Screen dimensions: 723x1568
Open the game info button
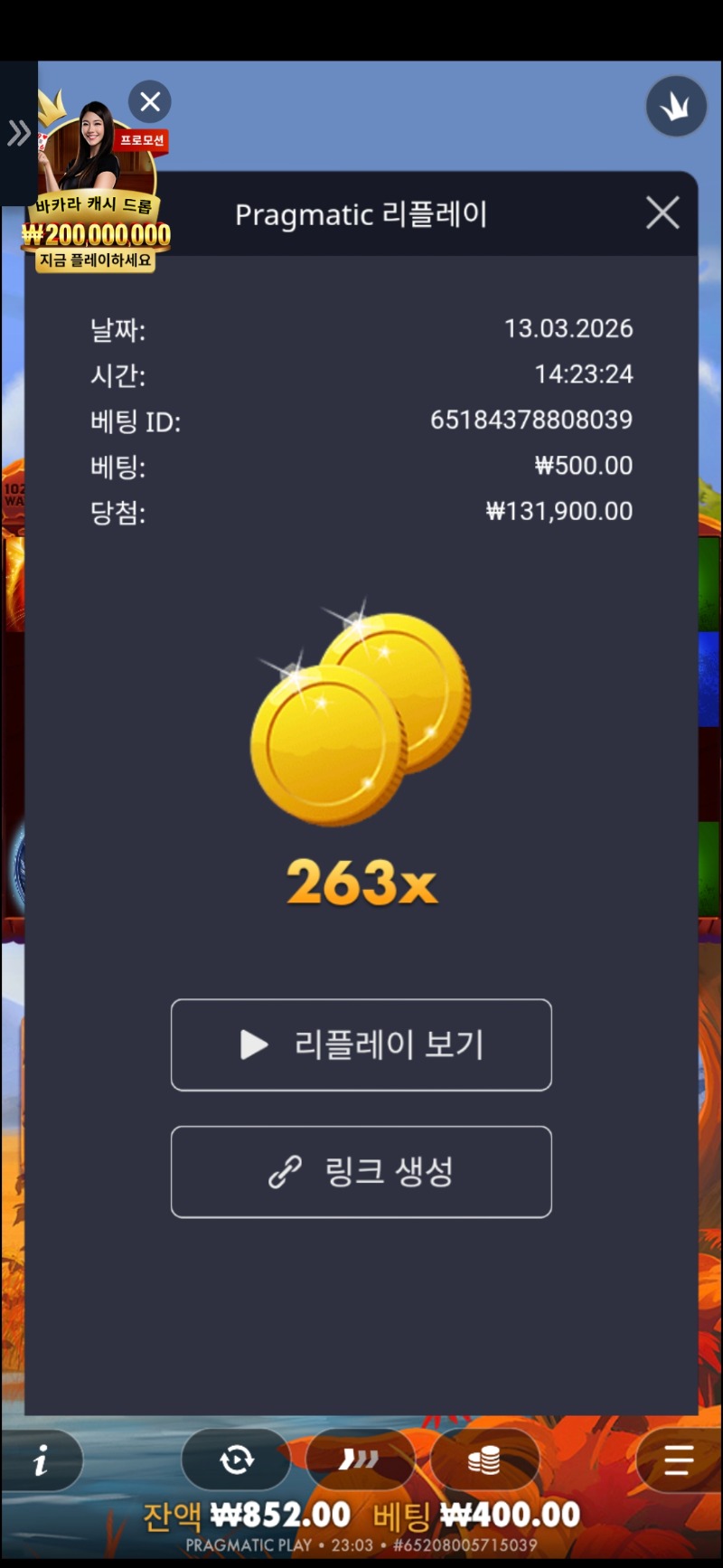42,1459
